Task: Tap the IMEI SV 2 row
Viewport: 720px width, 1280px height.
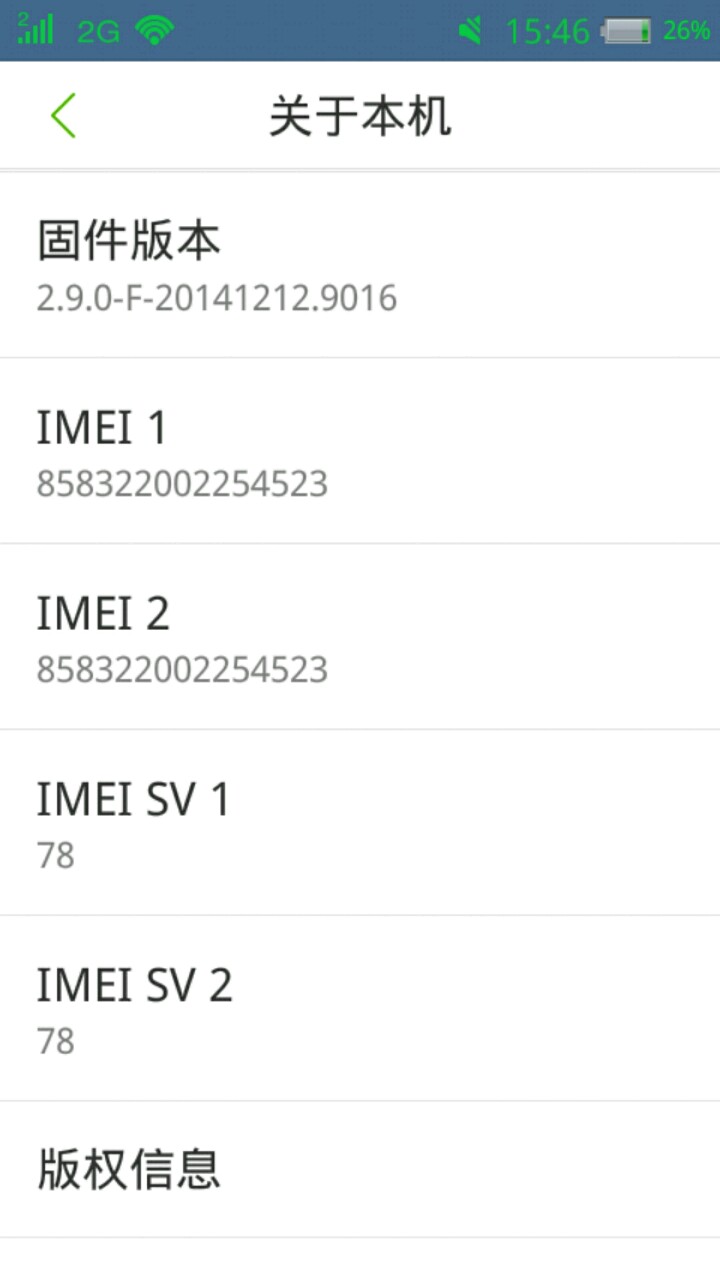Action: [x=360, y=1009]
